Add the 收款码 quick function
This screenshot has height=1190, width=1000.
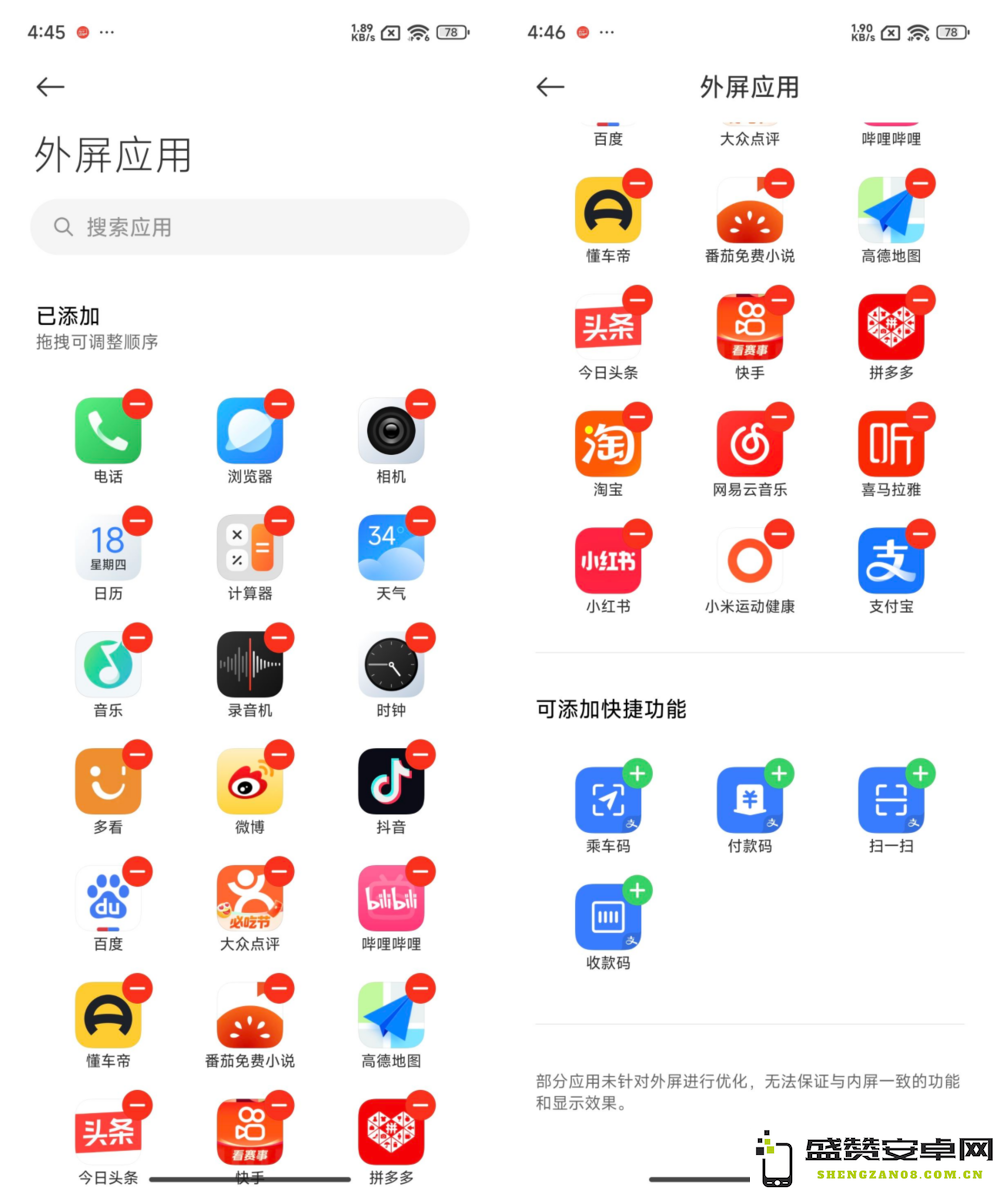coord(638,890)
